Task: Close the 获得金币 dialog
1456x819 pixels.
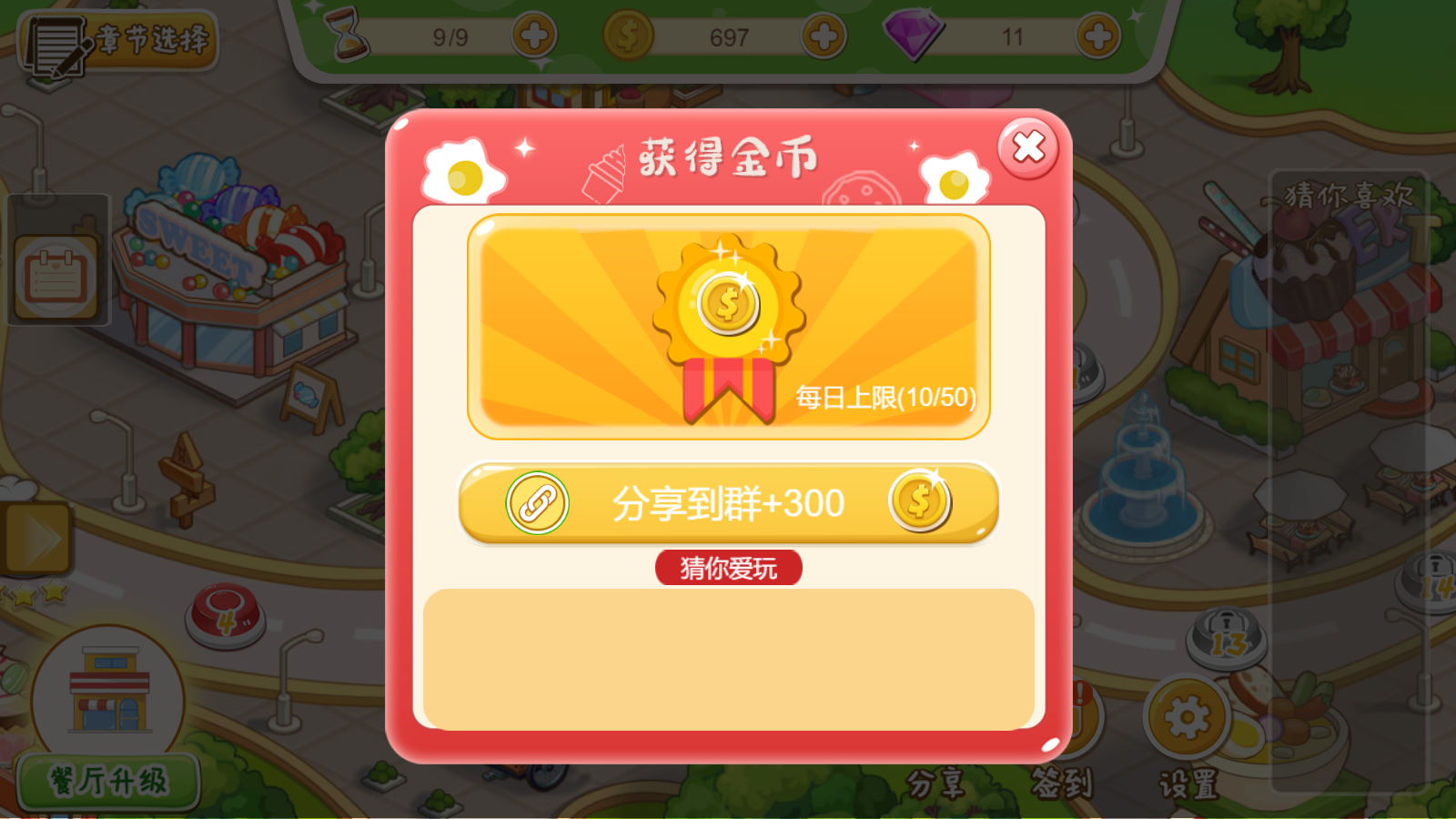Action: point(1028,147)
